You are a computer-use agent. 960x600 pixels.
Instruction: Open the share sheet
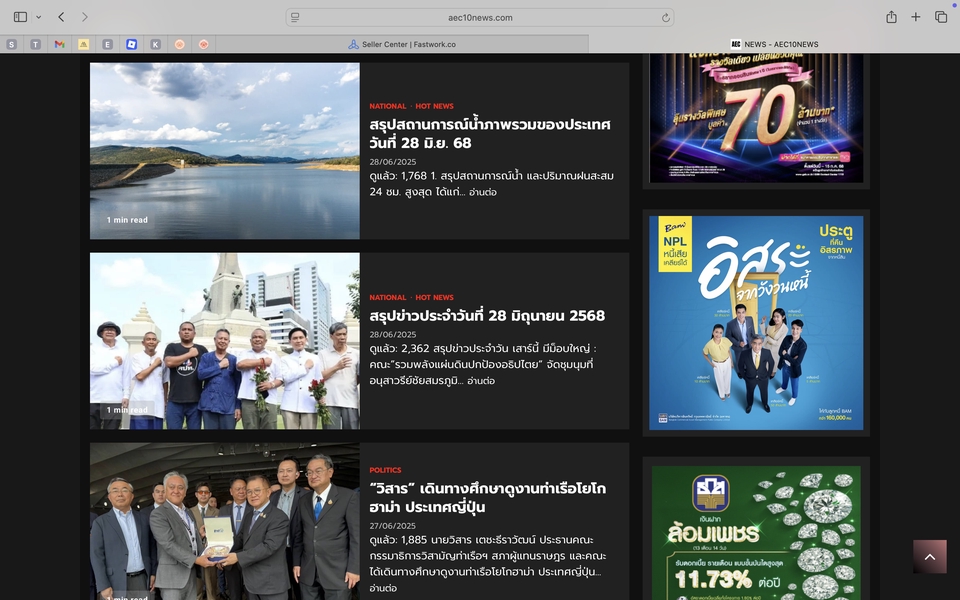(x=891, y=17)
